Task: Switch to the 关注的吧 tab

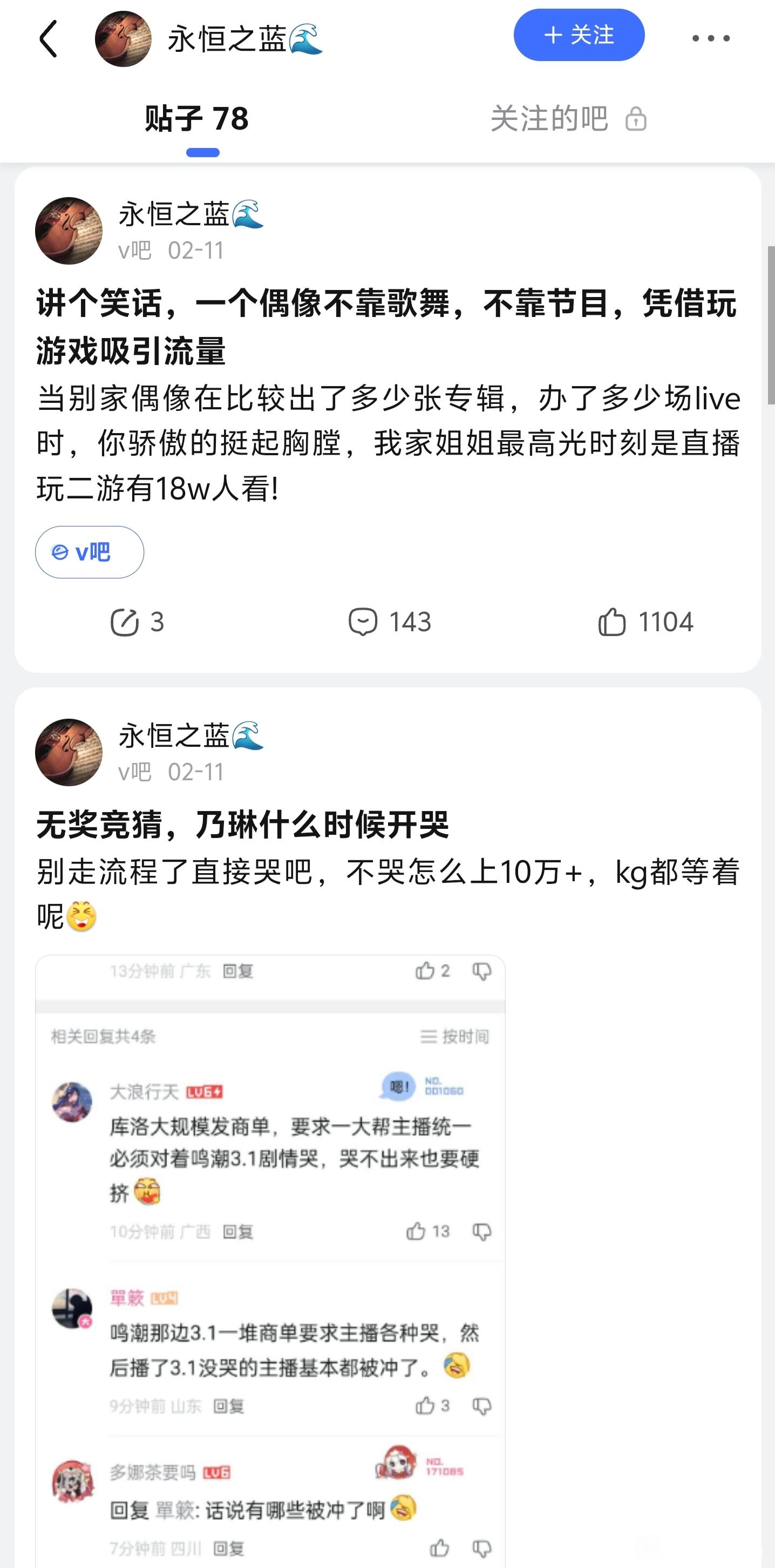Action: click(x=567, y=118)
